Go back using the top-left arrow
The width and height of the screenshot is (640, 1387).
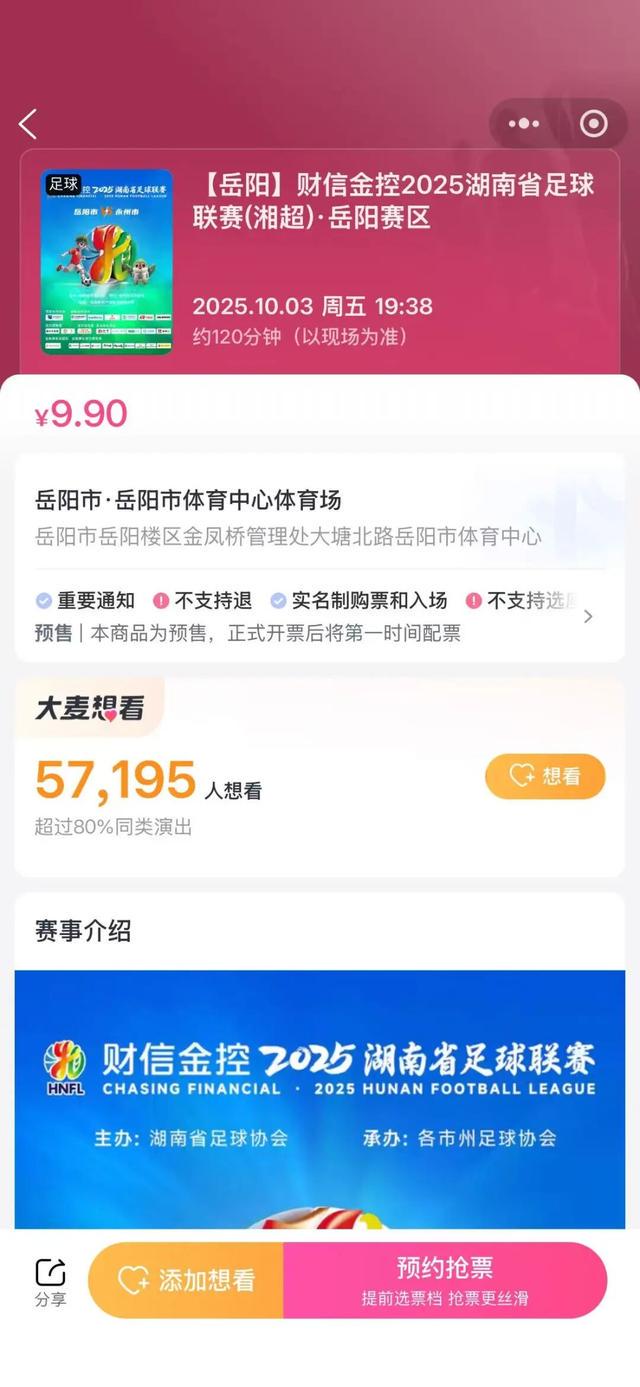[28, 124]
